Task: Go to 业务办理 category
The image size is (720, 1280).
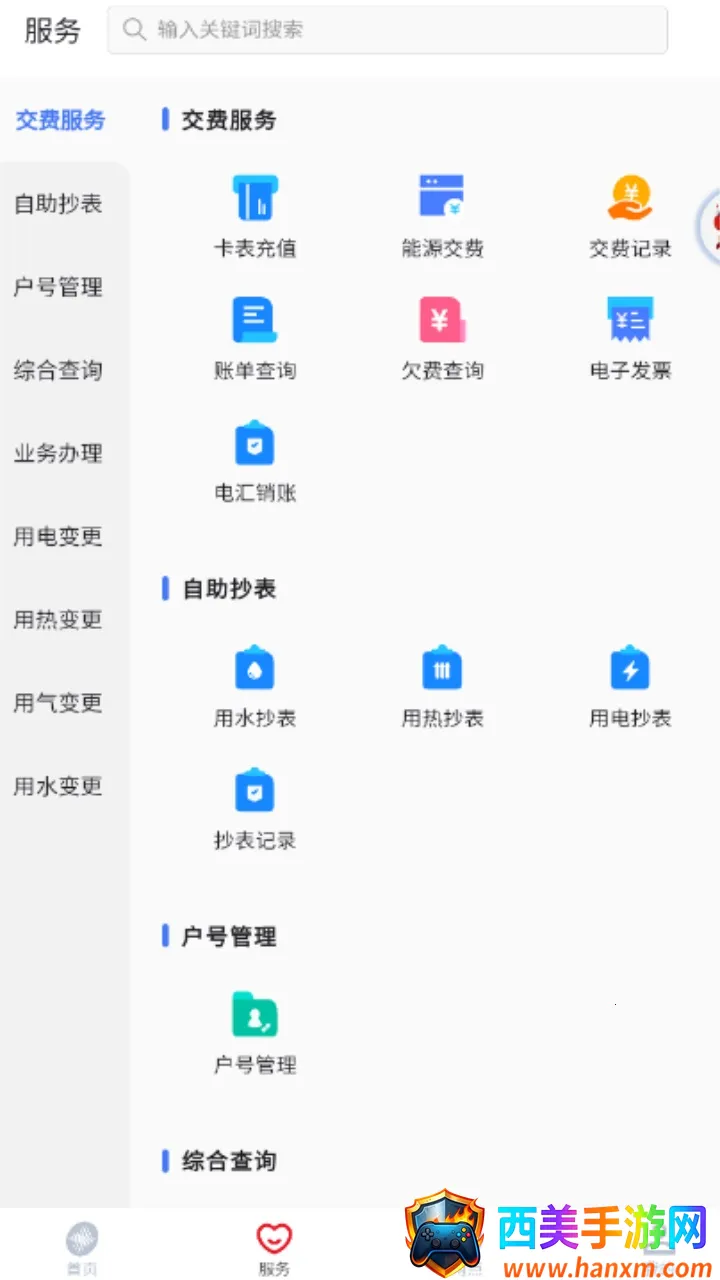Action: point(58,454)
